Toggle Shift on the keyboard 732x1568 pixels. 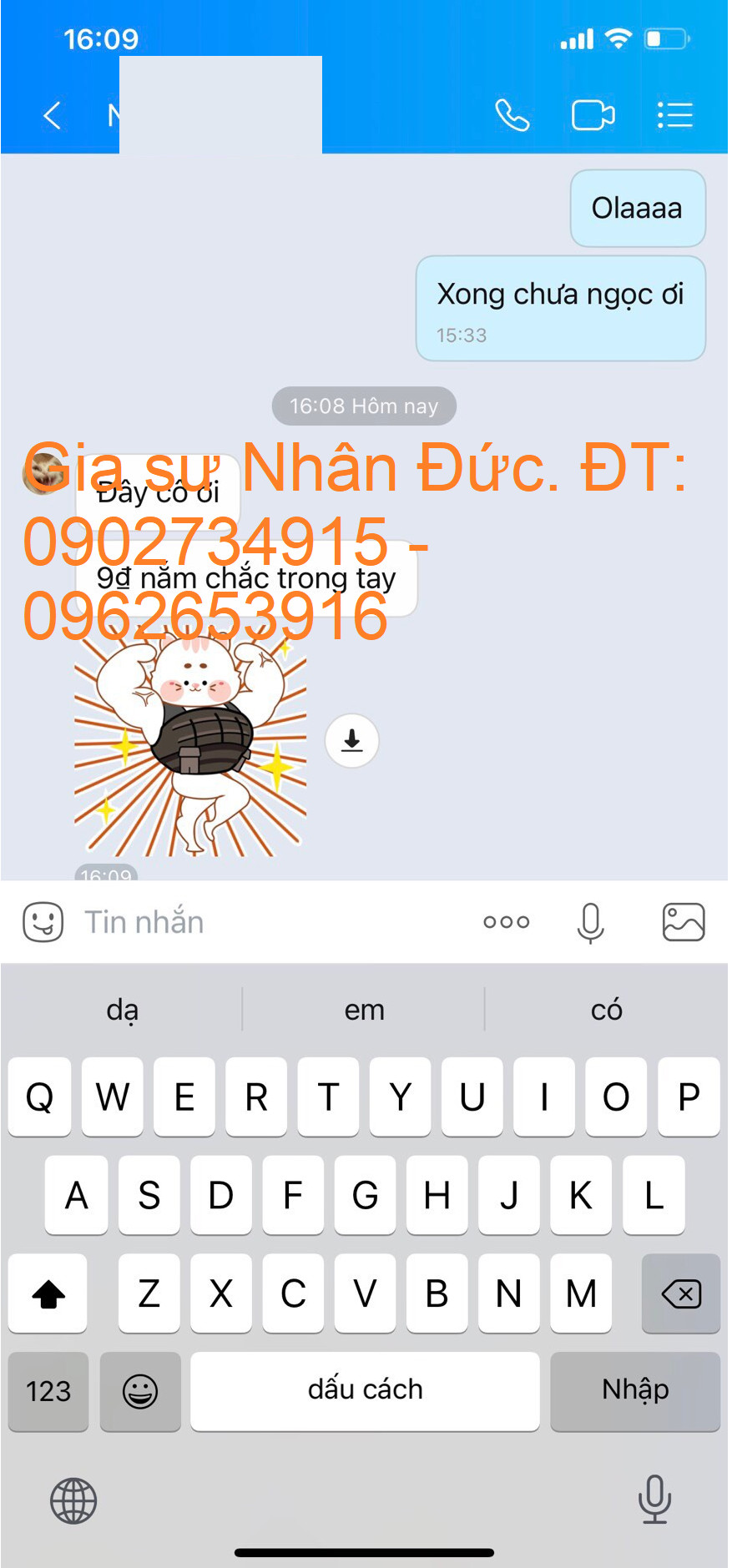point(47,1294)
